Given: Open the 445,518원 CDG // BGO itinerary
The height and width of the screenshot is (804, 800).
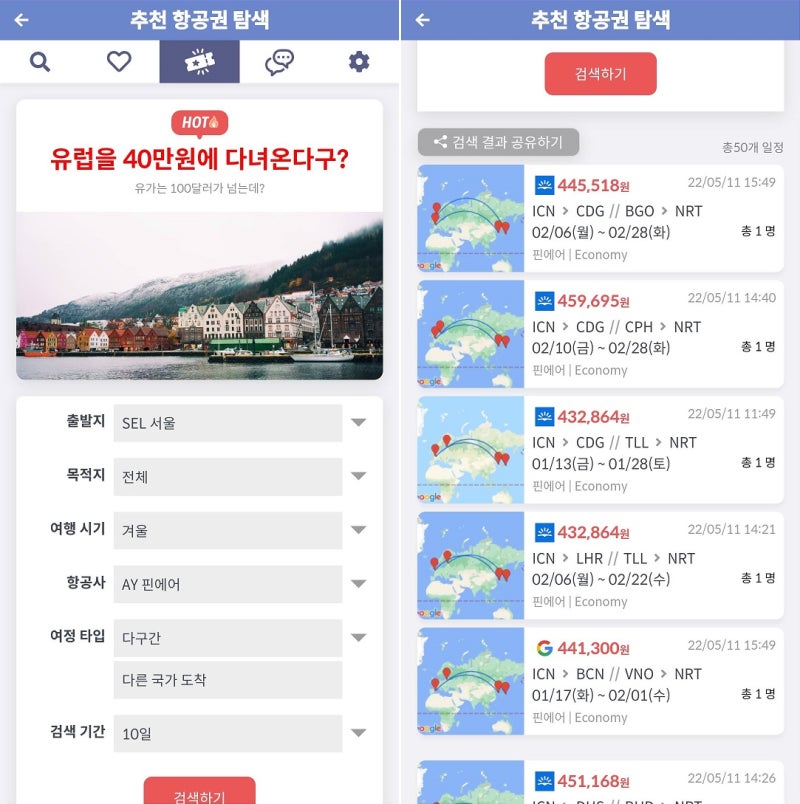Looking at the screenshot, I should click(600, 219).
